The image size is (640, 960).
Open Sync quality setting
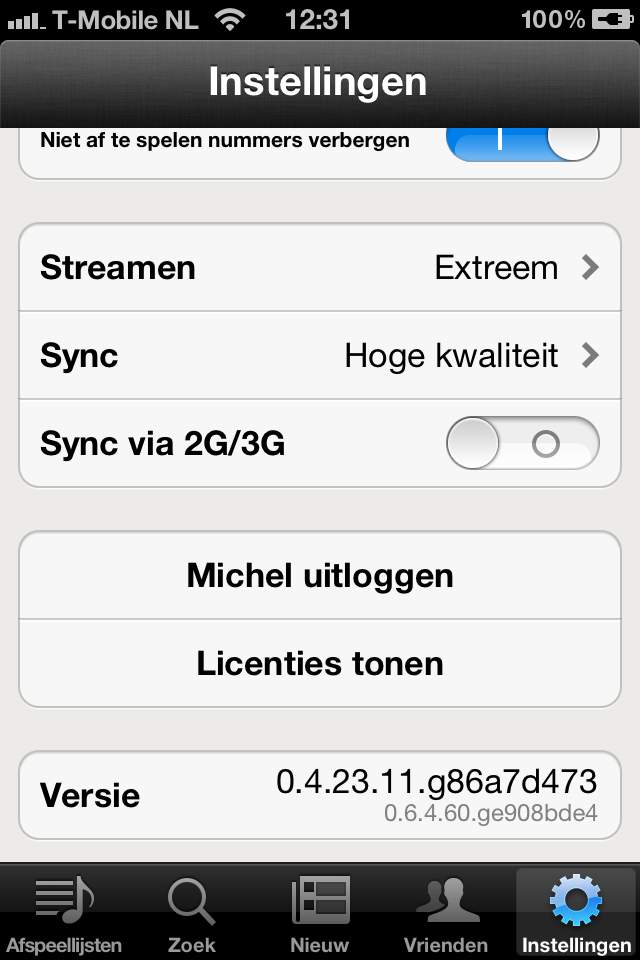tap(320, 355)
